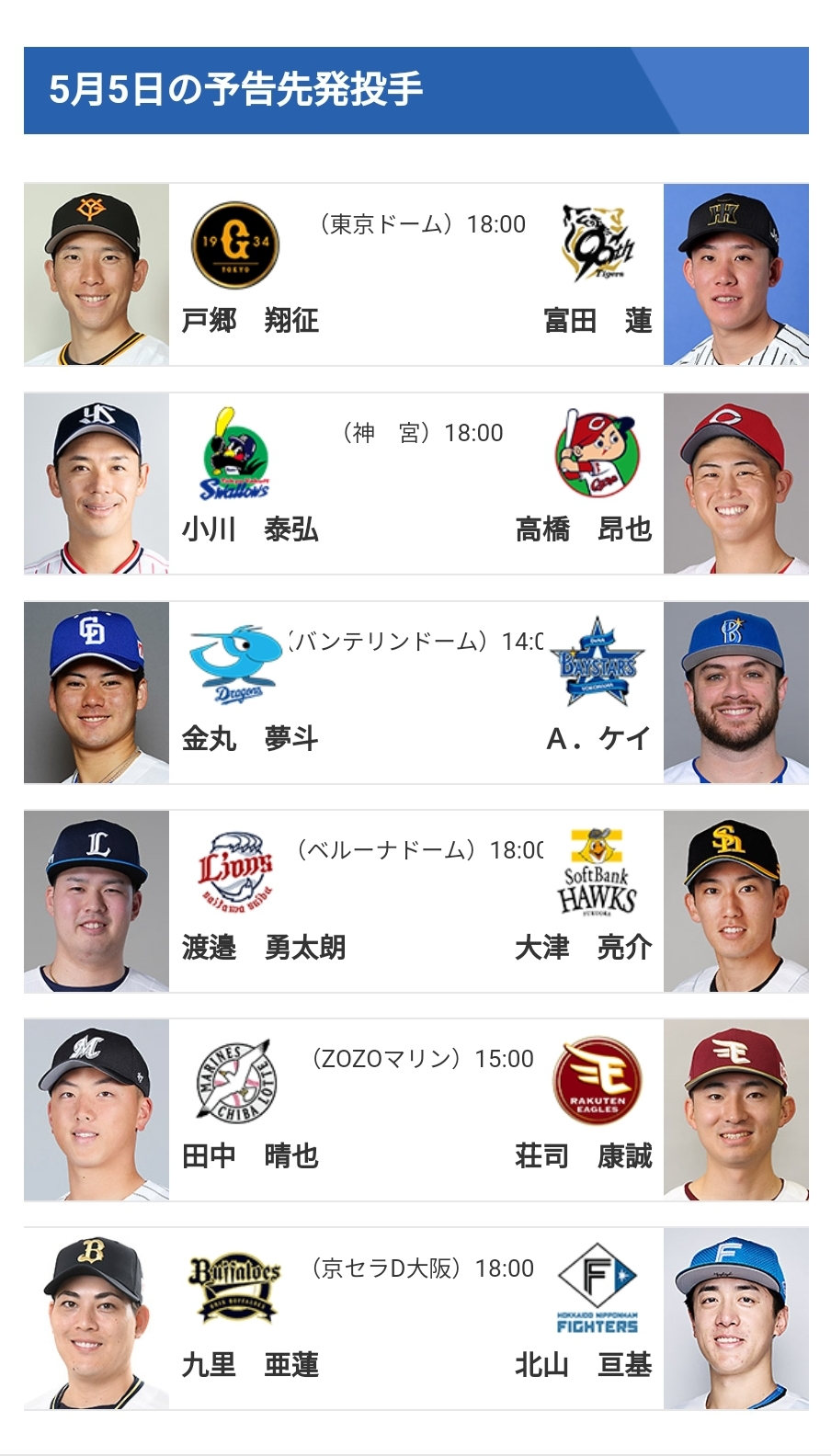This screenshot has height=1456, width=831.
Task: Open the Swallows vs Carp game at Jingu
Action: pyautogui.click(x=416, y=483)
